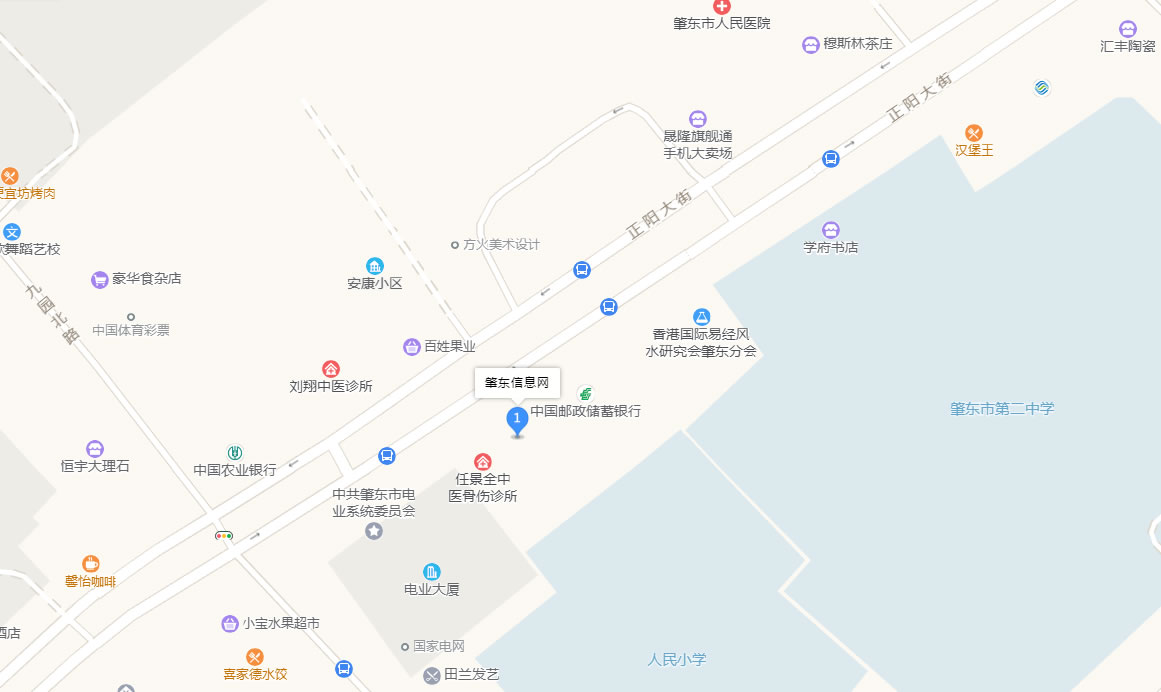This screenshot has width=1161, height=692.
Task: Select the 汉堡王 restaurant marker
Action: coord(974,133)
